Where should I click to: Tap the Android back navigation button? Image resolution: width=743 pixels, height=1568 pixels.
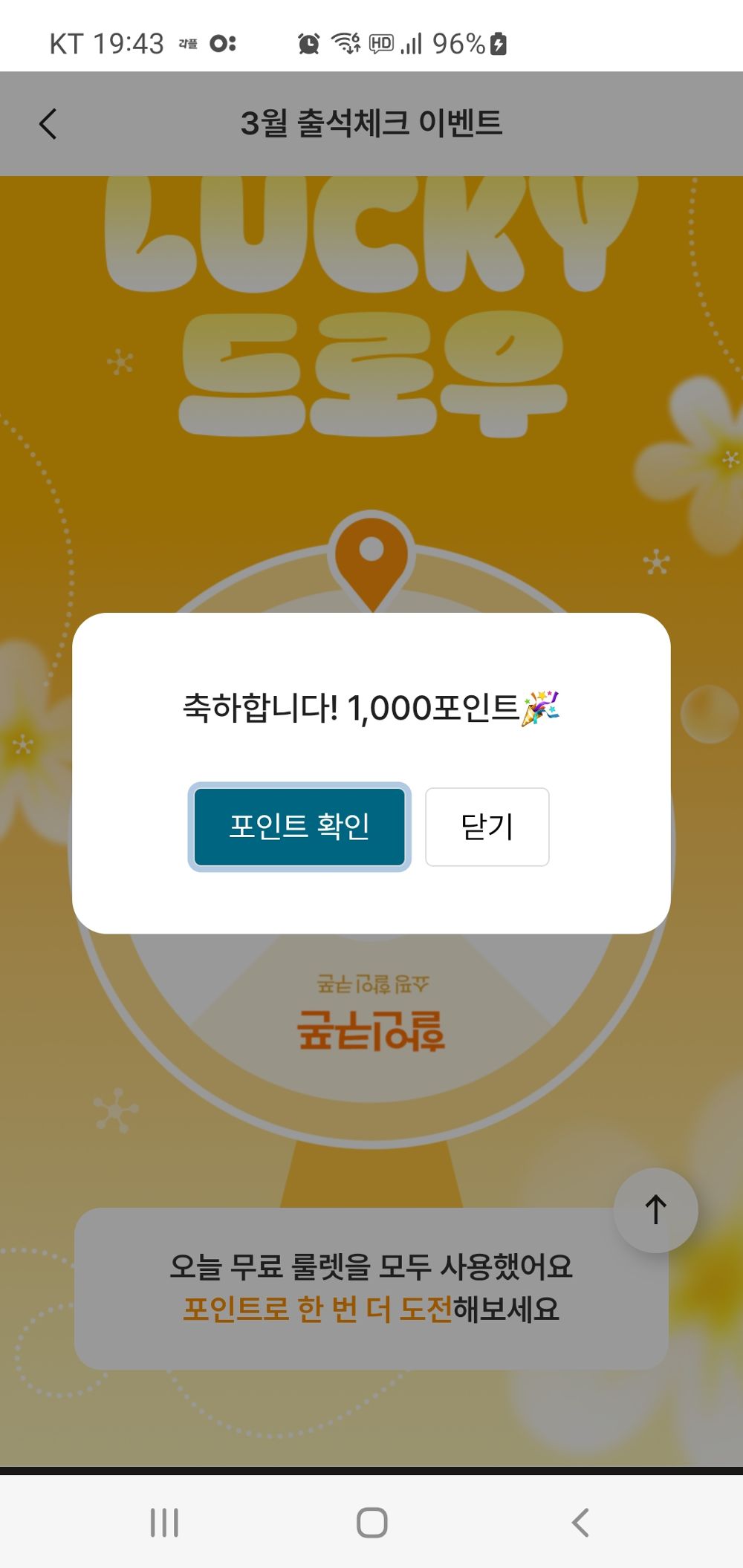coord(581,1521)
